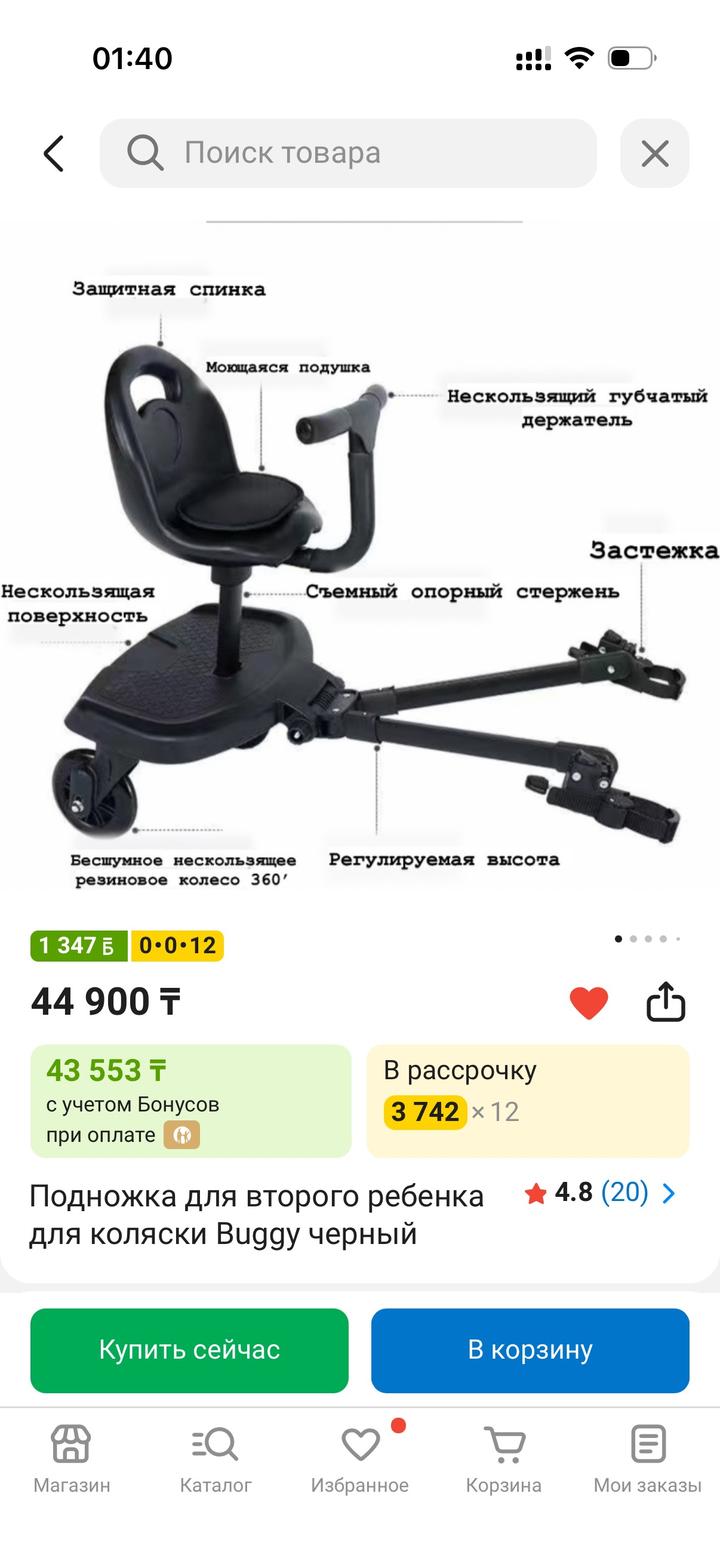Open the Мои заказы tab
This screenshot has height=1565, width=720.
(647, 1460)
